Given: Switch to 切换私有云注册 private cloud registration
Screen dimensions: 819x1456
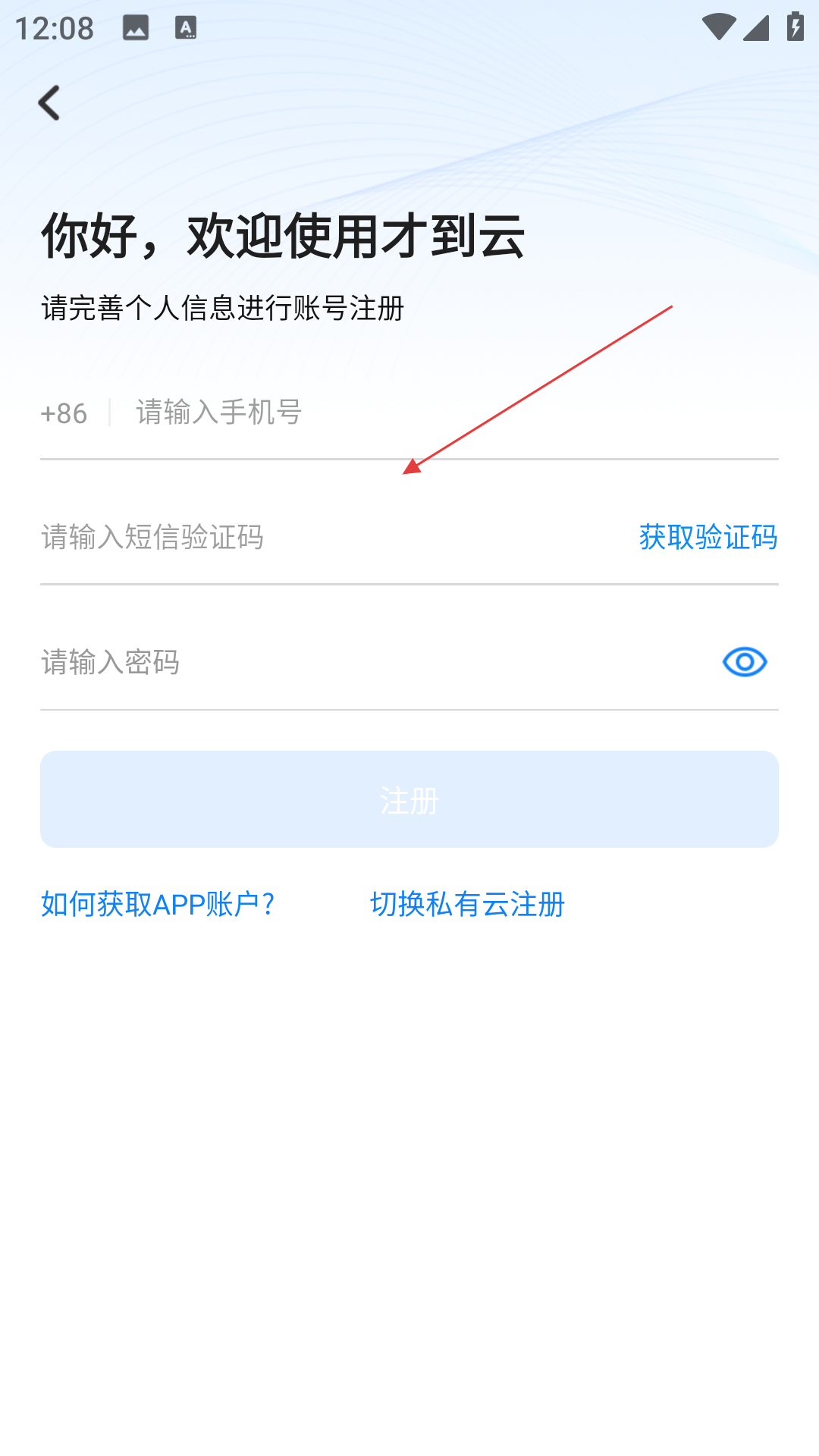Looking at the screenshot, I should [467, 905].
